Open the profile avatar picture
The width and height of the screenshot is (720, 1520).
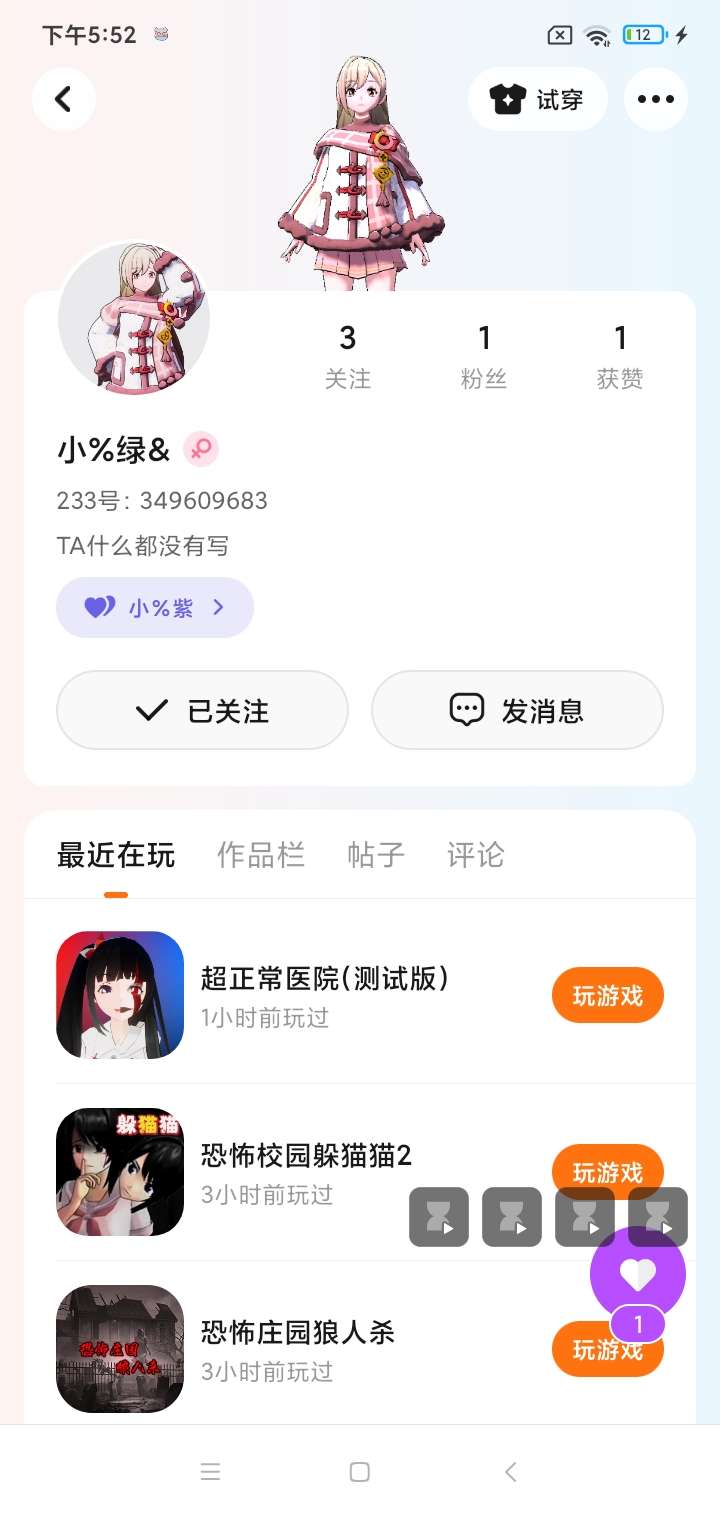[x=133, y=320]
